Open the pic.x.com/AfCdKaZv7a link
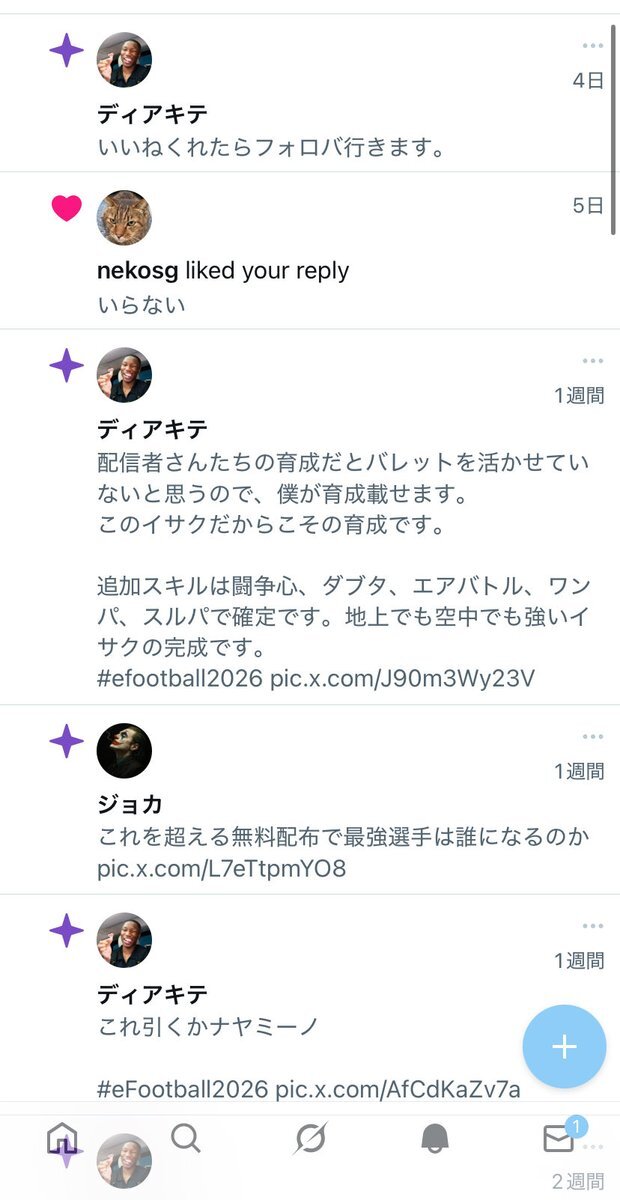The width and height of the screenshot is (620, 1200). pyautogui.click(x=398, y=1088)
